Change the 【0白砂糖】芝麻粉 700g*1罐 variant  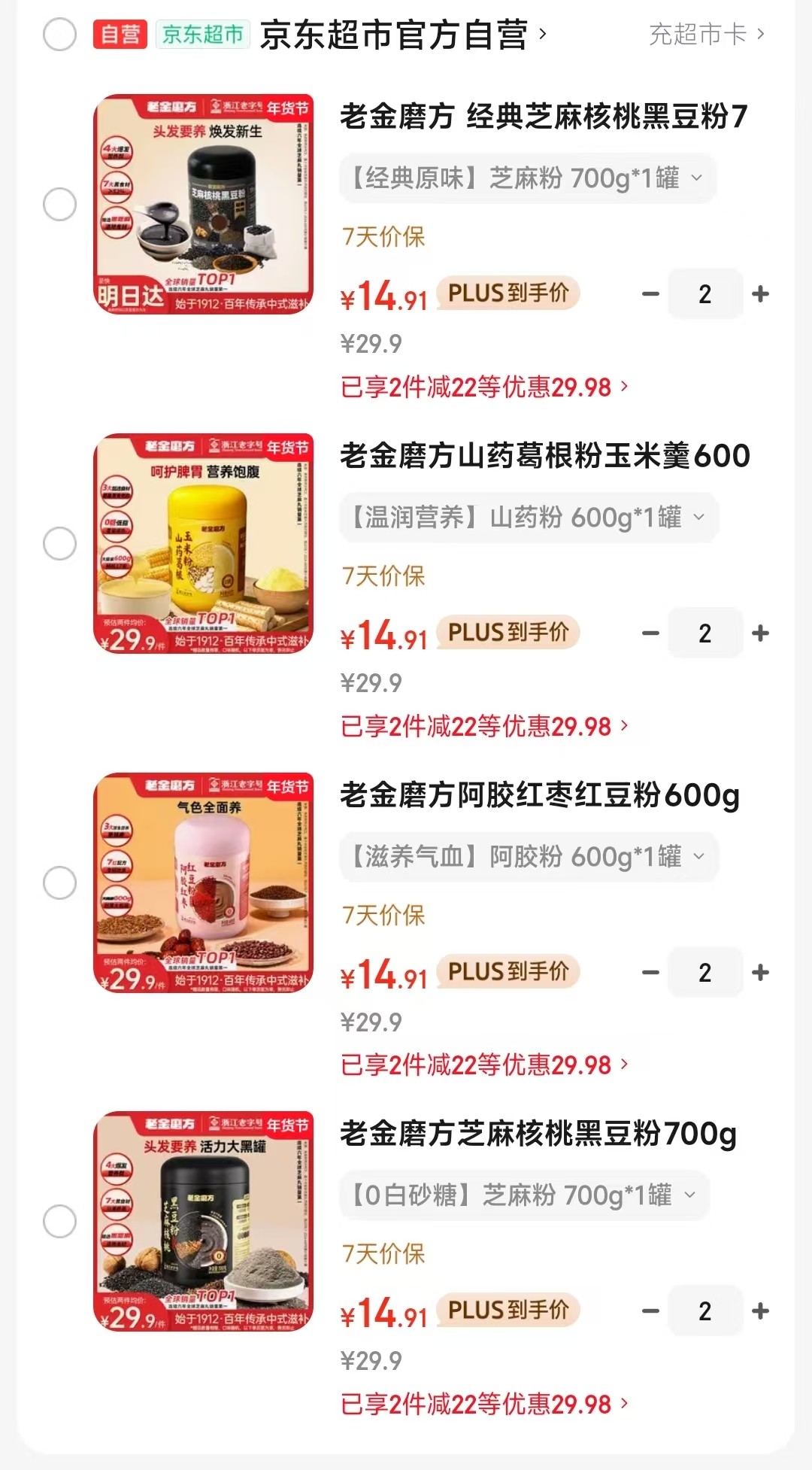pos(524,1195)
